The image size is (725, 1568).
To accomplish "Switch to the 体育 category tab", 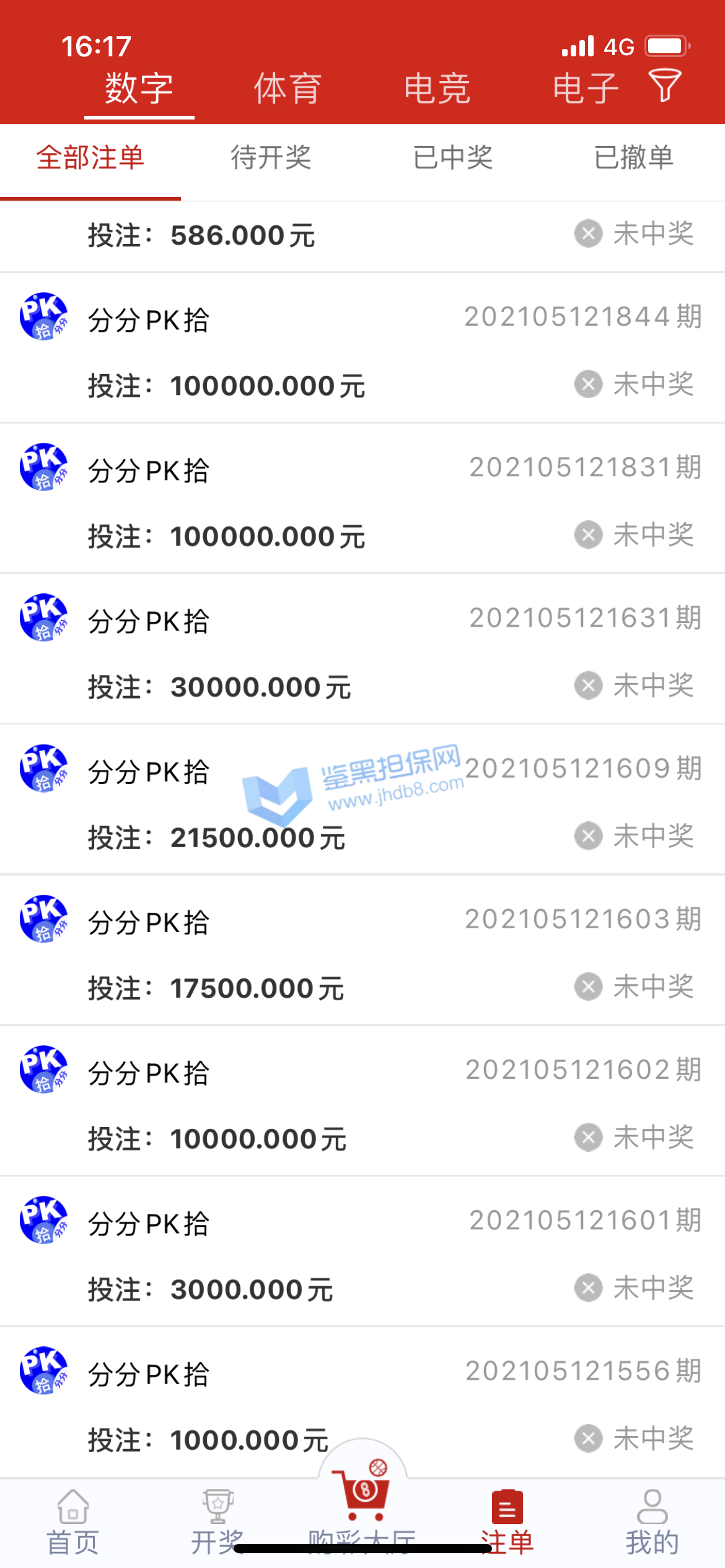I will [288, 88].
